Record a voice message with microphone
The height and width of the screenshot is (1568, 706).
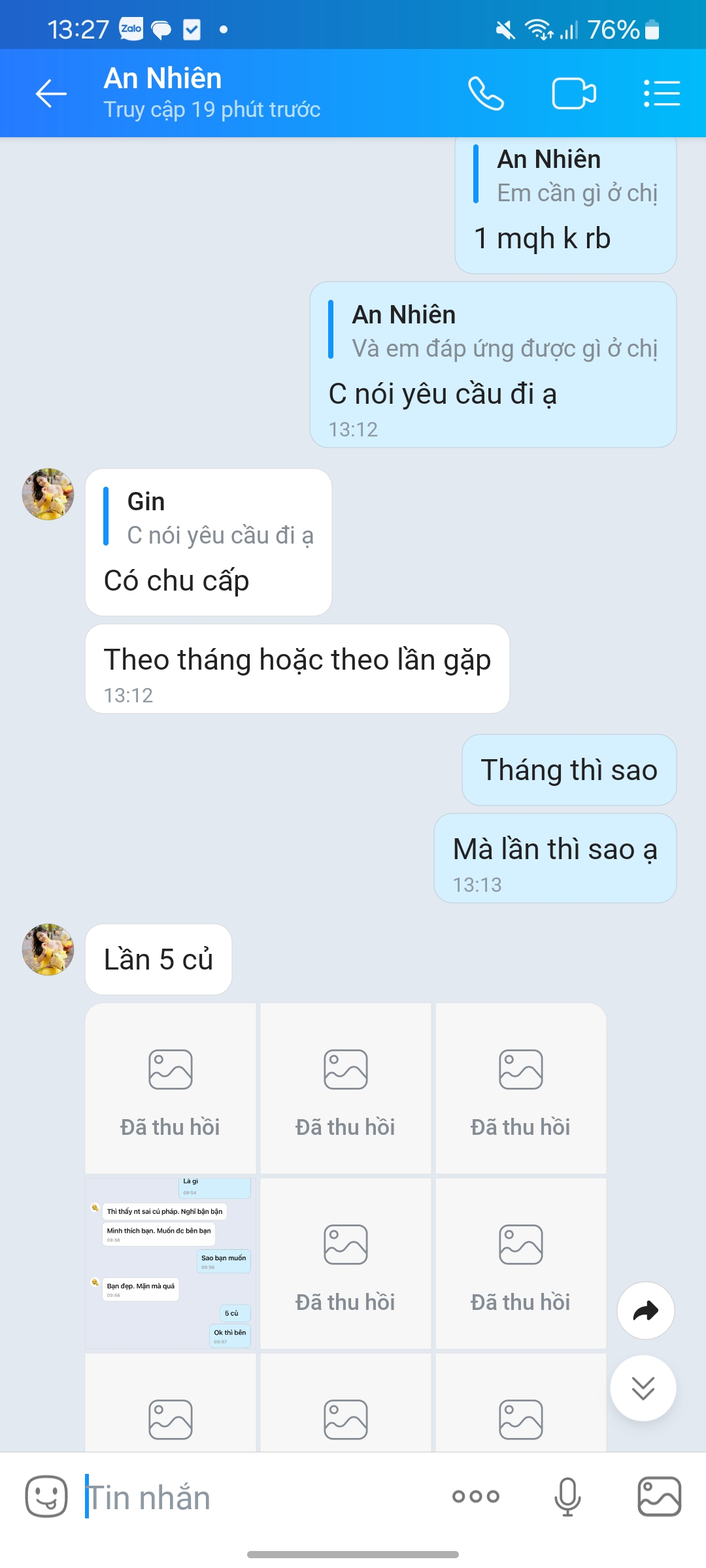(x=567, y=1496)
